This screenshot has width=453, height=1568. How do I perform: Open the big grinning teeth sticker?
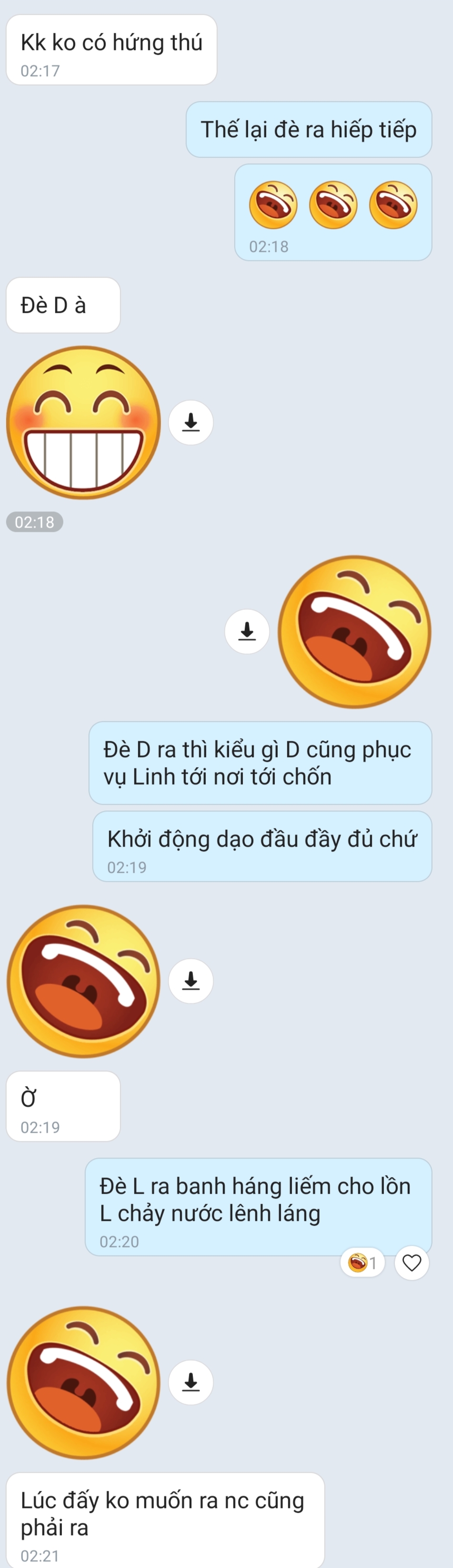(83, 422)
